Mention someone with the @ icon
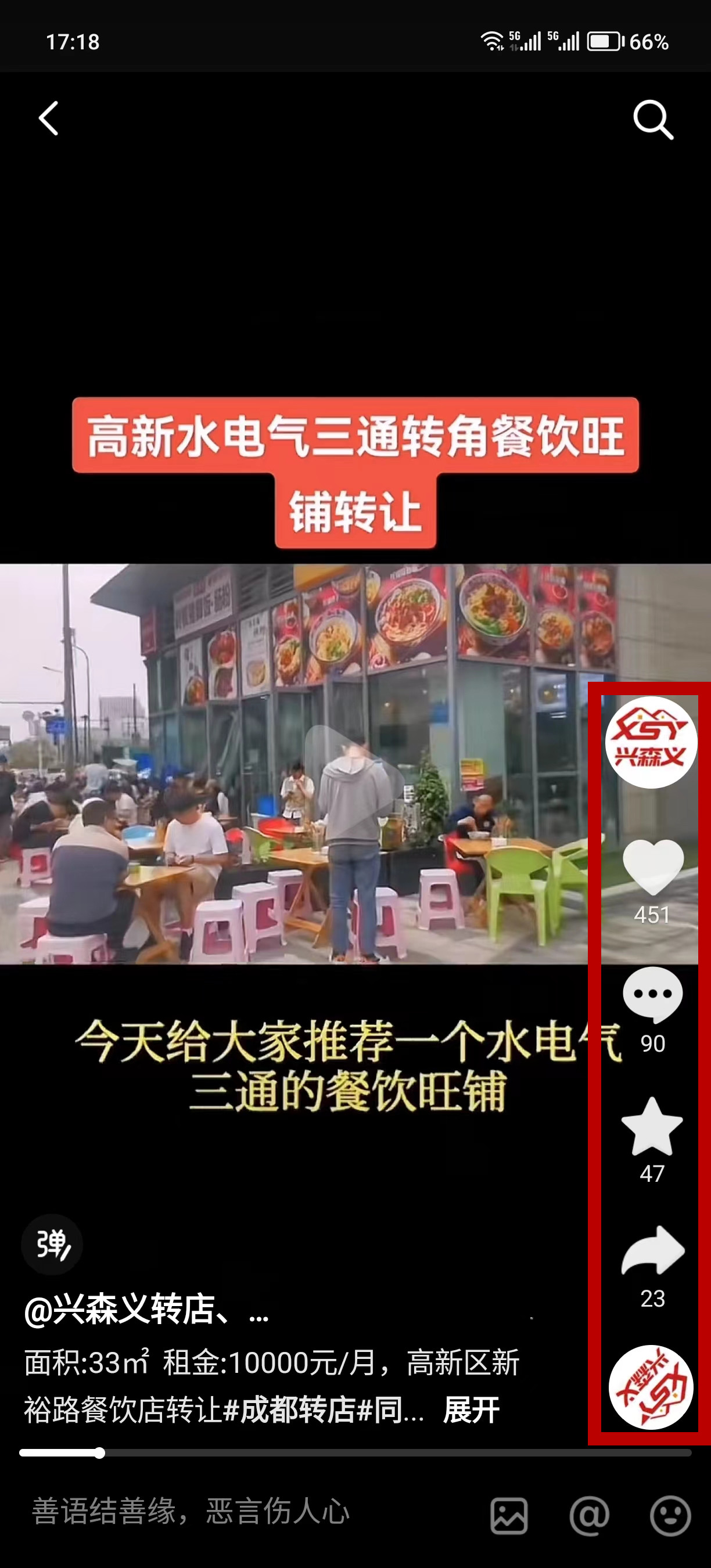711x1568 pixels. pos(589,1515)
